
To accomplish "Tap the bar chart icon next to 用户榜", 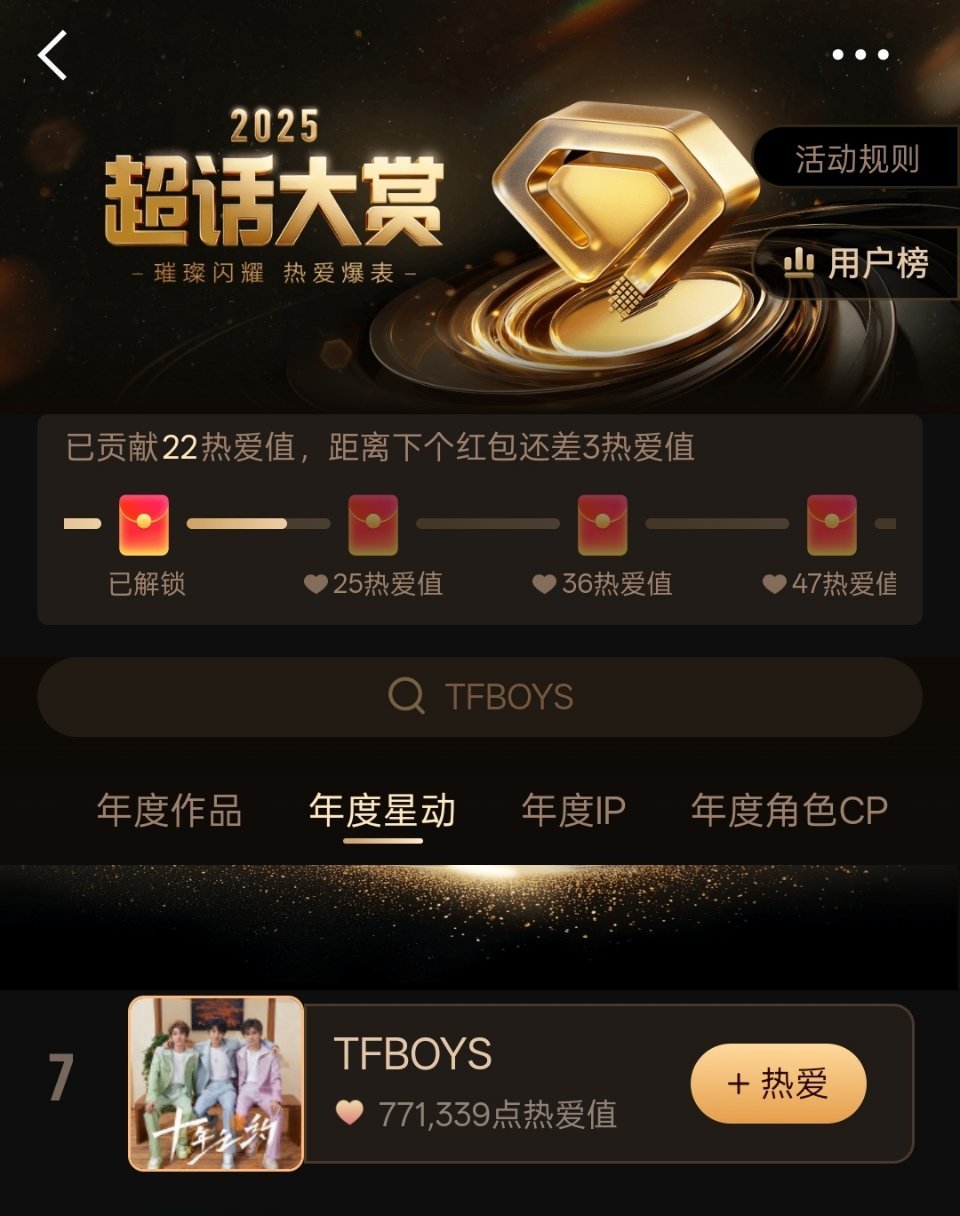I will [800, 264].
